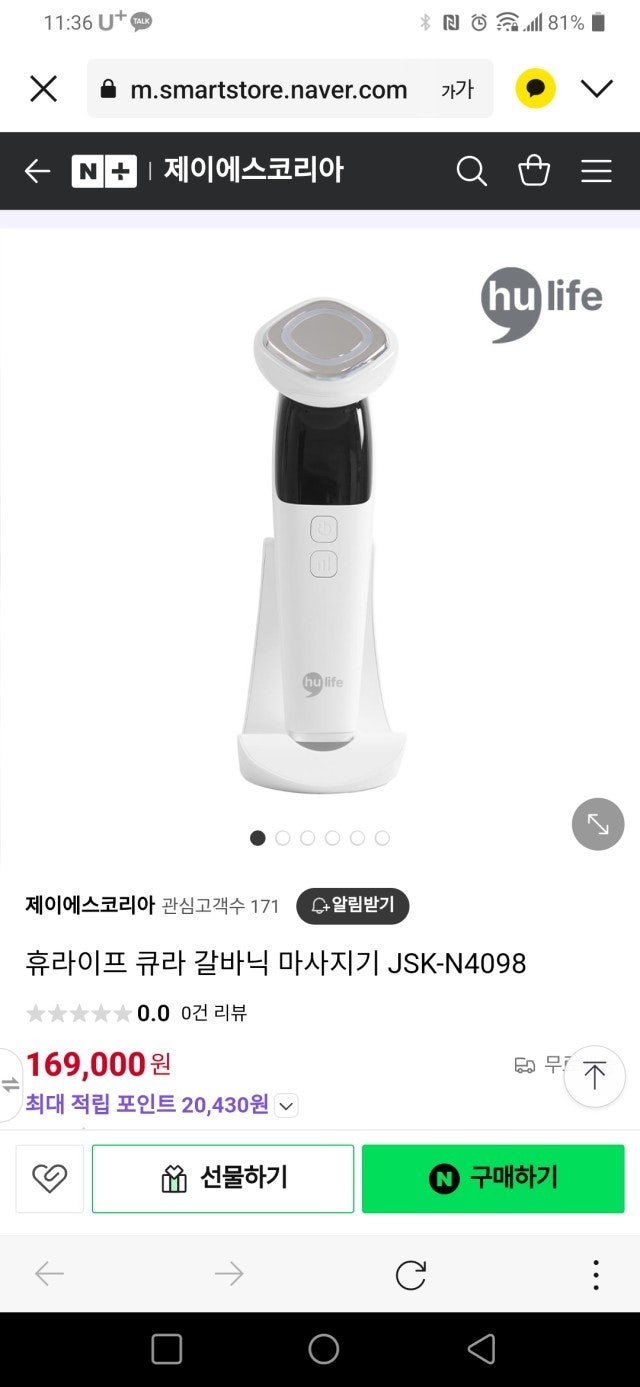Return to top with the up arrow
This screenshot has height=1387, width=640.
point(594,1076)
